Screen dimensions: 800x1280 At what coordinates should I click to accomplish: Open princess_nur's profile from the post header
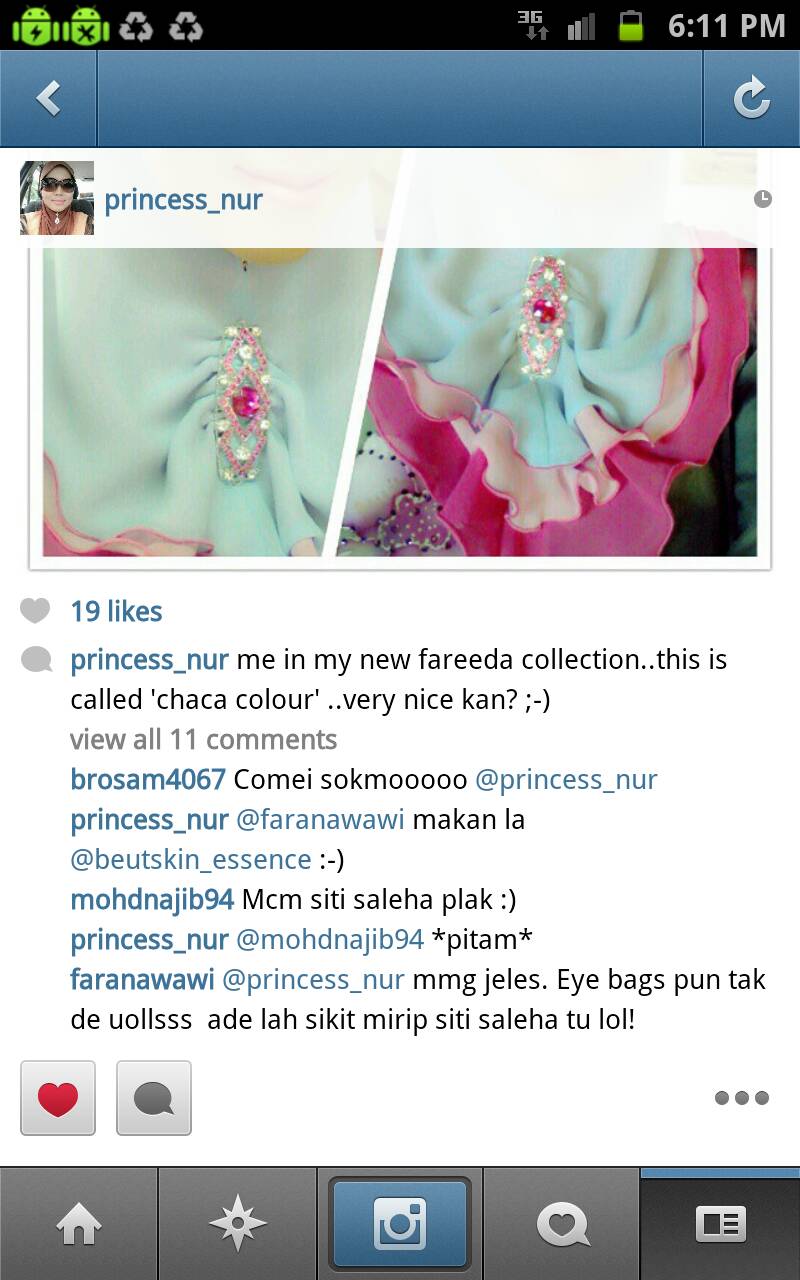pos(183,200)
